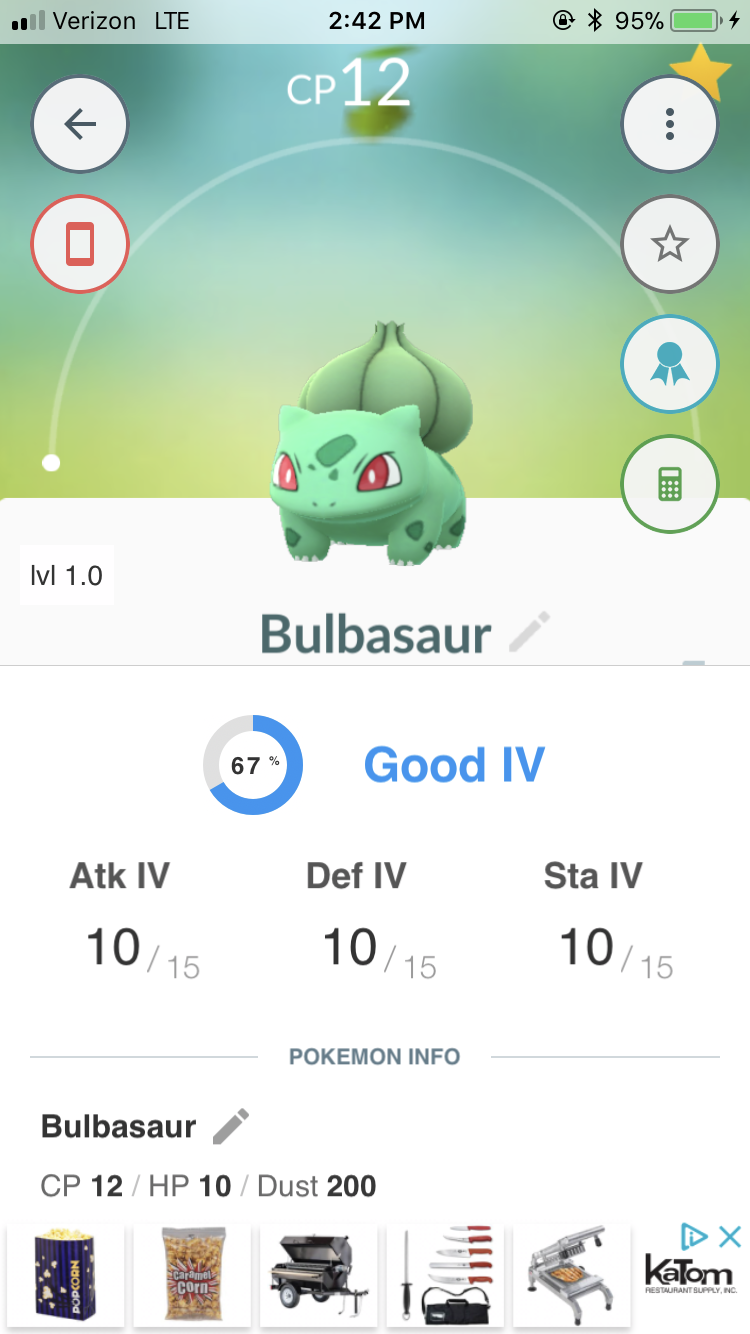This screenshot has width=750, height=1334.
Task: Mark this Bulbasaur as favorite with star
Action: click(x=670, y=244)
